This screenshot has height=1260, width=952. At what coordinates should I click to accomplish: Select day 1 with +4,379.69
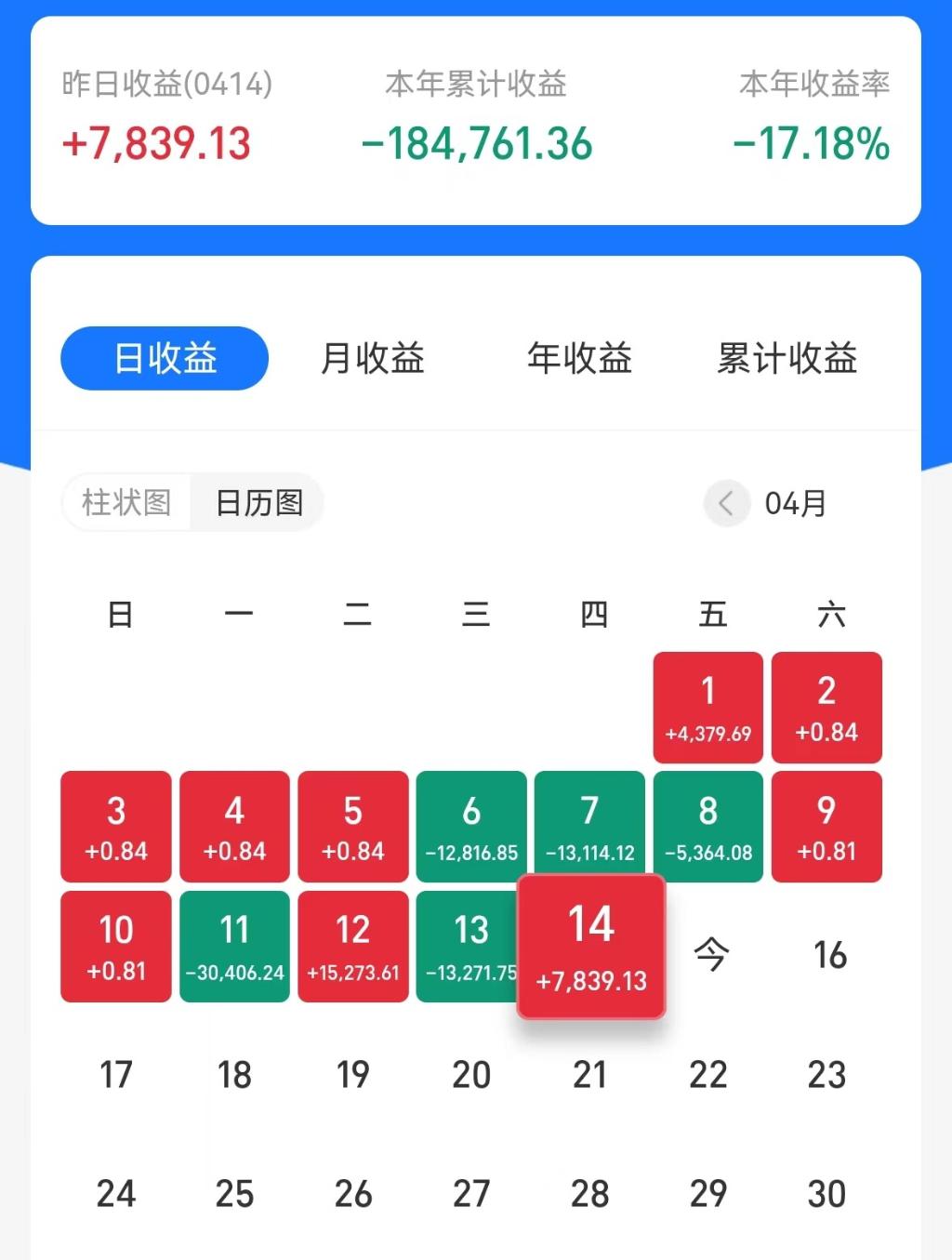[x=707, y=708]
